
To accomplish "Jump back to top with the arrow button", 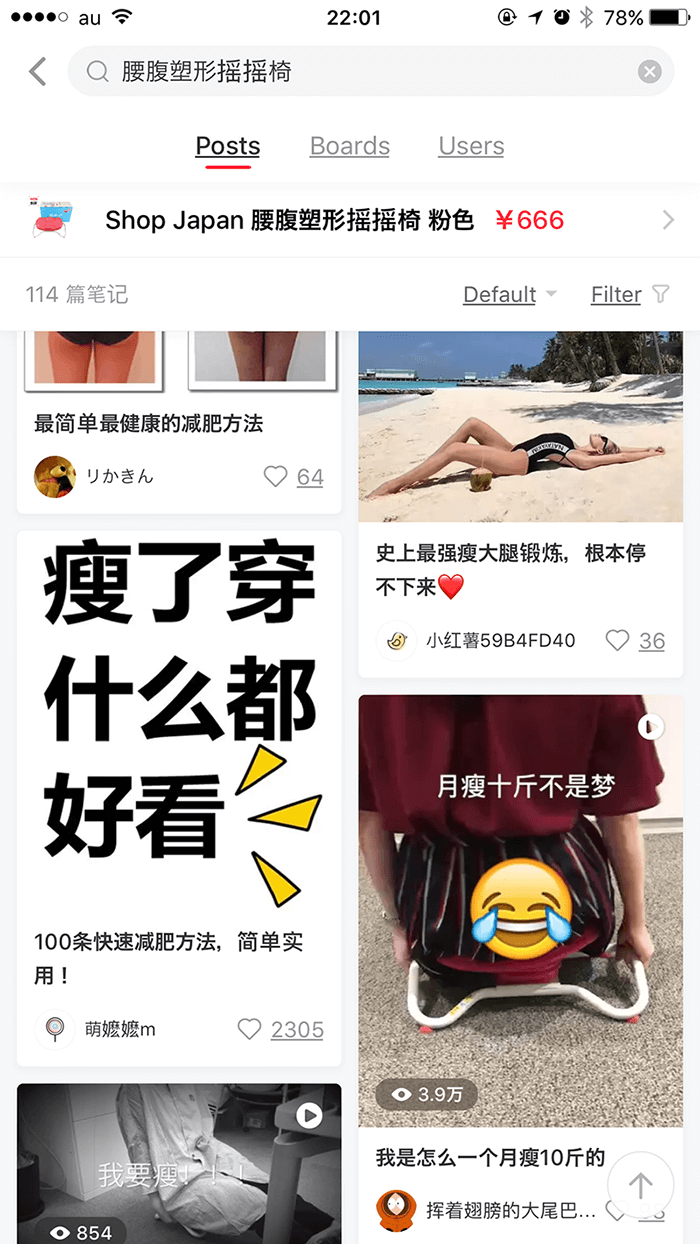I will pos(640,1187).
